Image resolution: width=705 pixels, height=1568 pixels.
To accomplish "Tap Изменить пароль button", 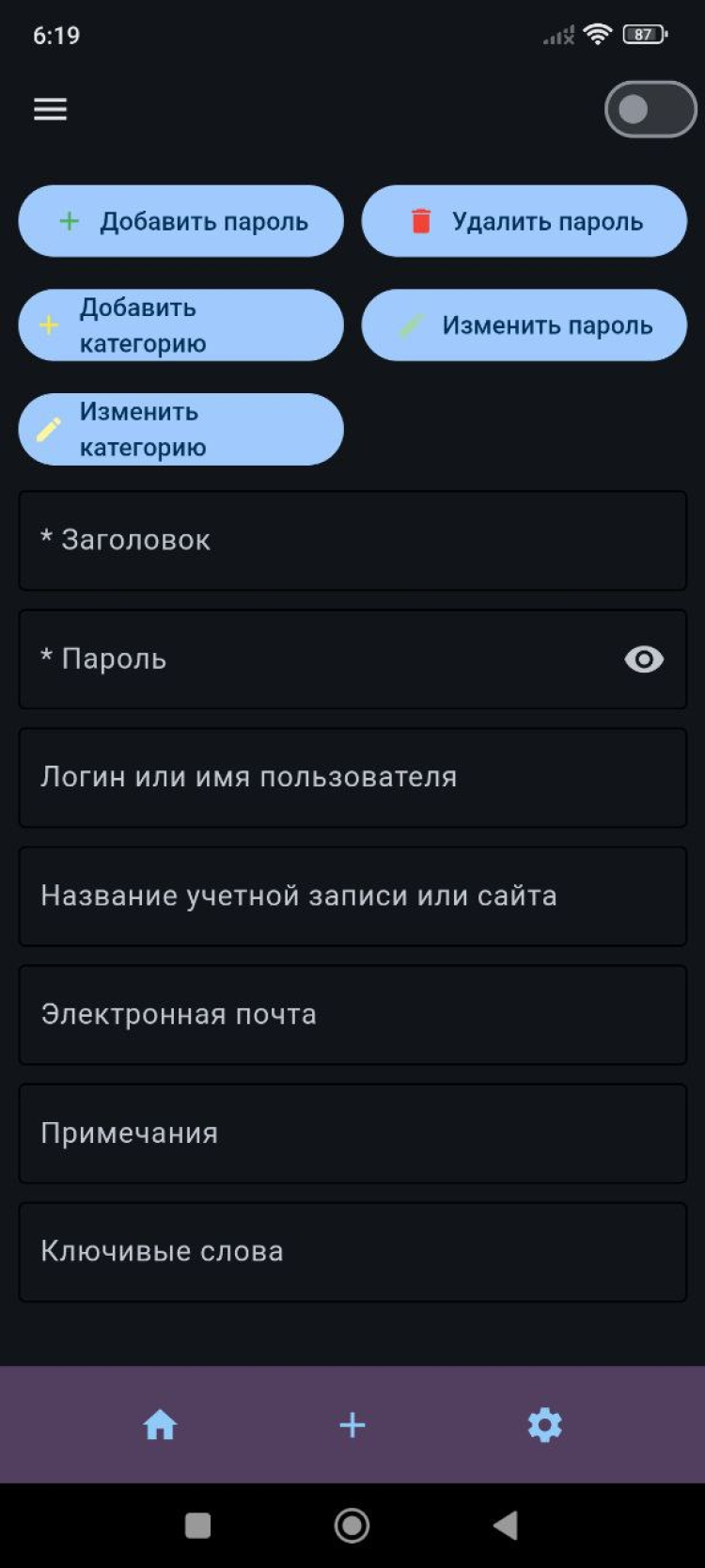I will tap(525, 325).
